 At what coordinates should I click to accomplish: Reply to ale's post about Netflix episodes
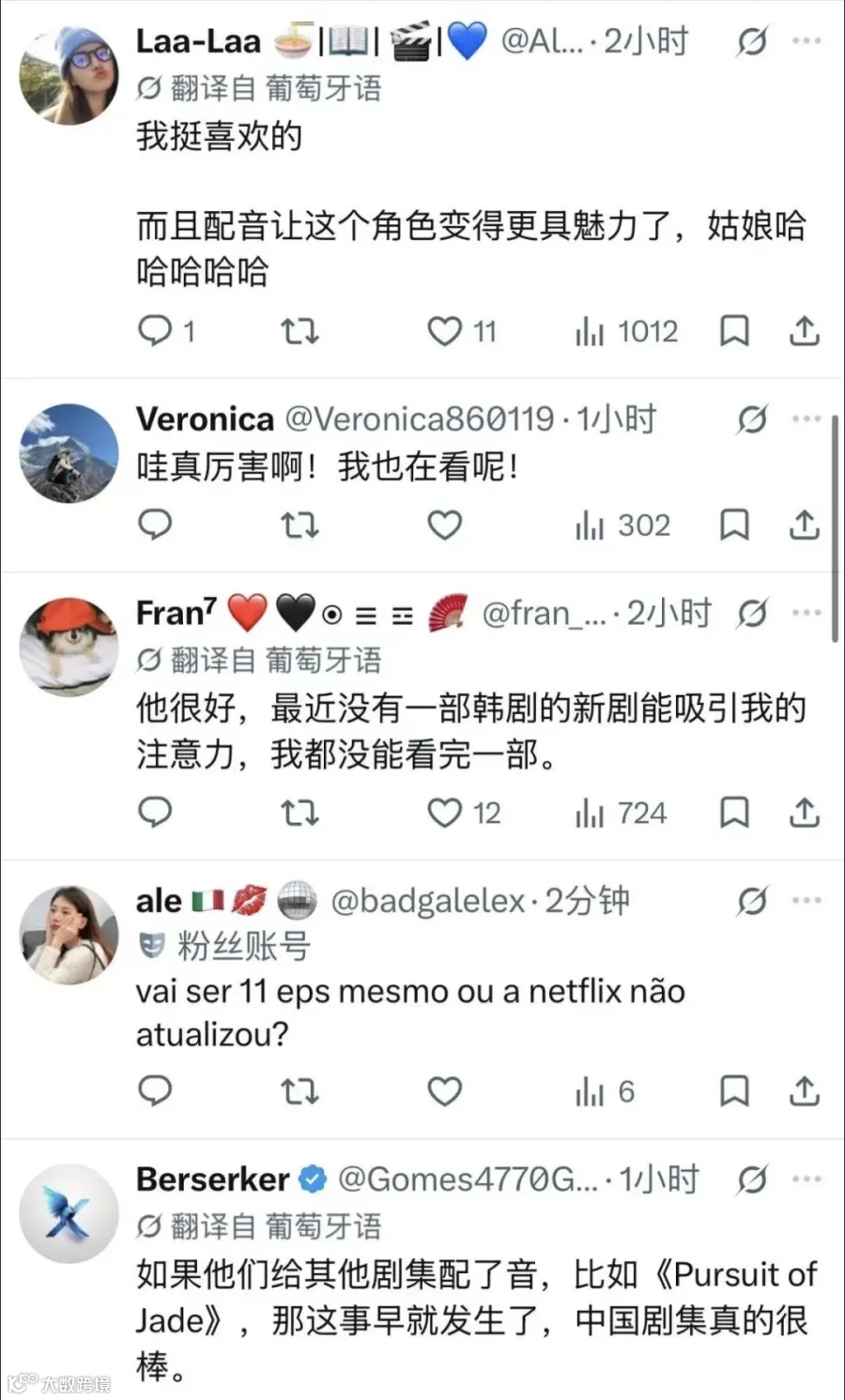coord(155,1091)
